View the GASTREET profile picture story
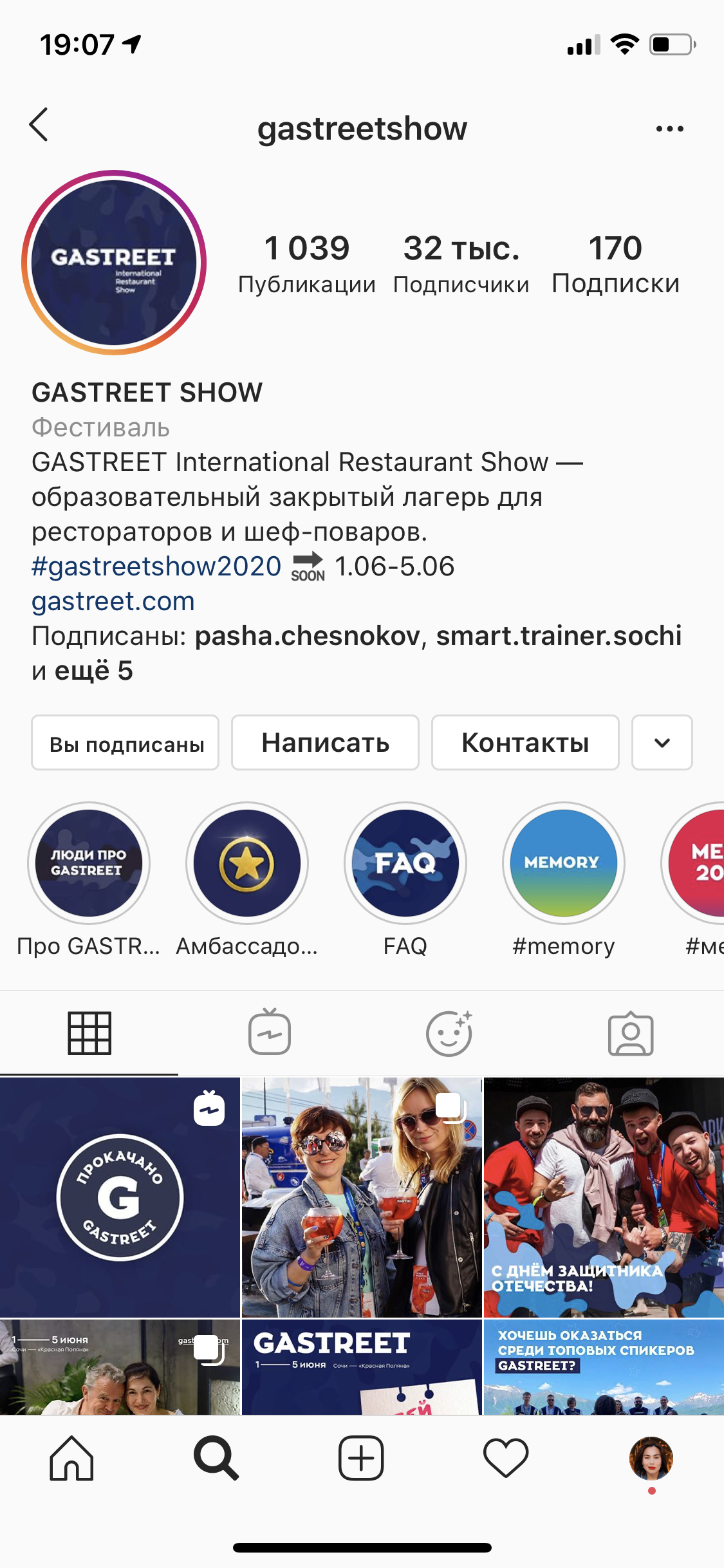Viewport: 724px width, 1568px height. point(114,263)
